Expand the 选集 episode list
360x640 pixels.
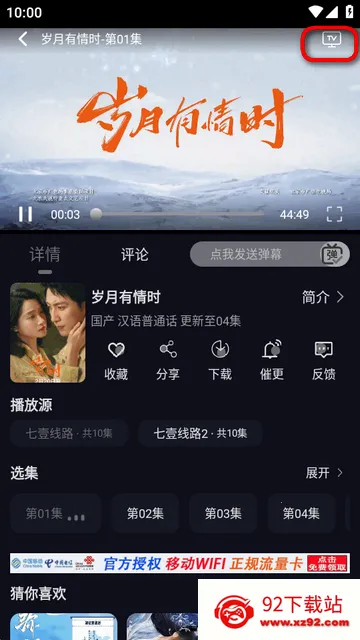pyautogui.click(x=324, y=473)
